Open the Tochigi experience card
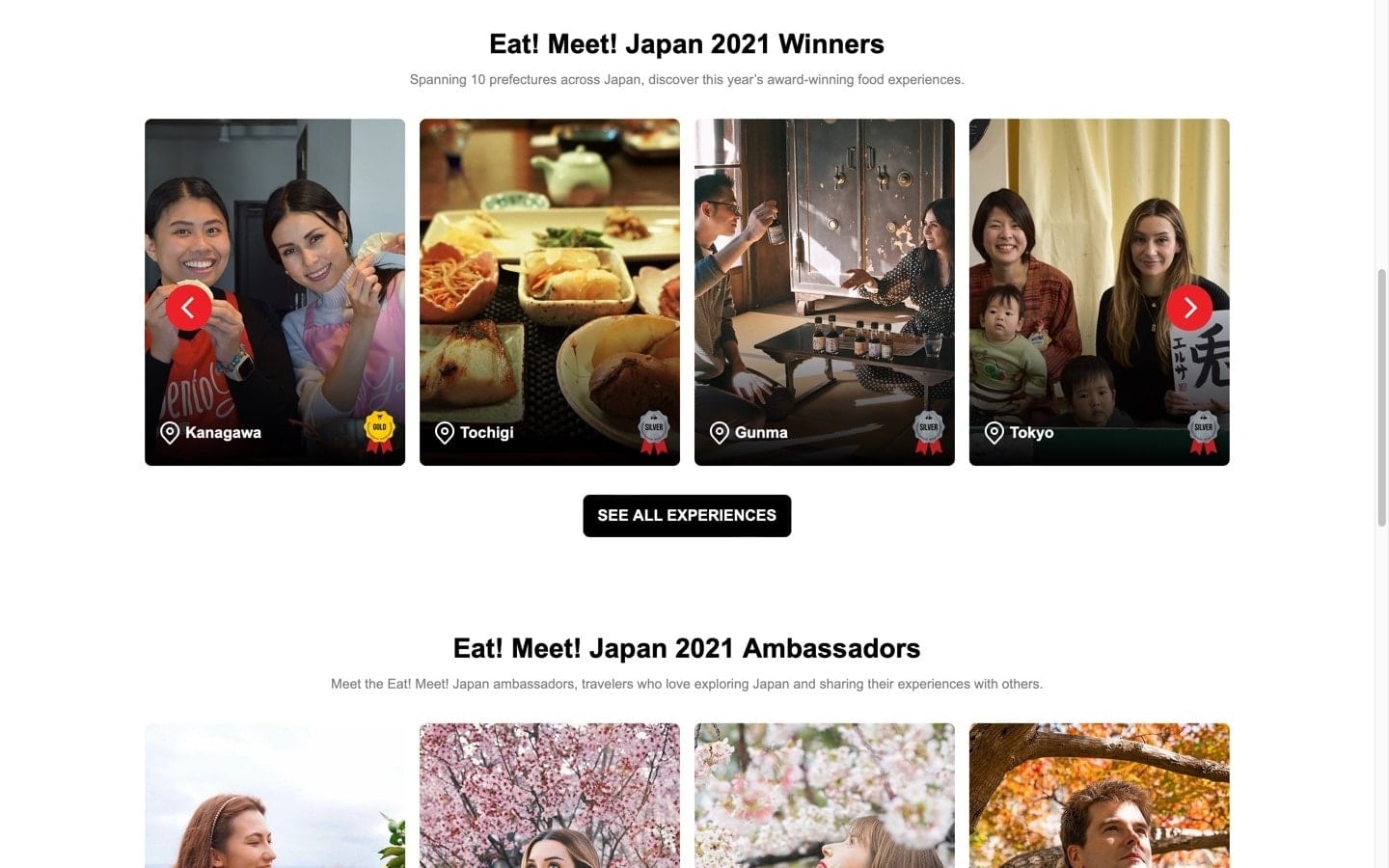This screenshot has height=868, width=1389. pyautogui.click(x=549, y=291)
